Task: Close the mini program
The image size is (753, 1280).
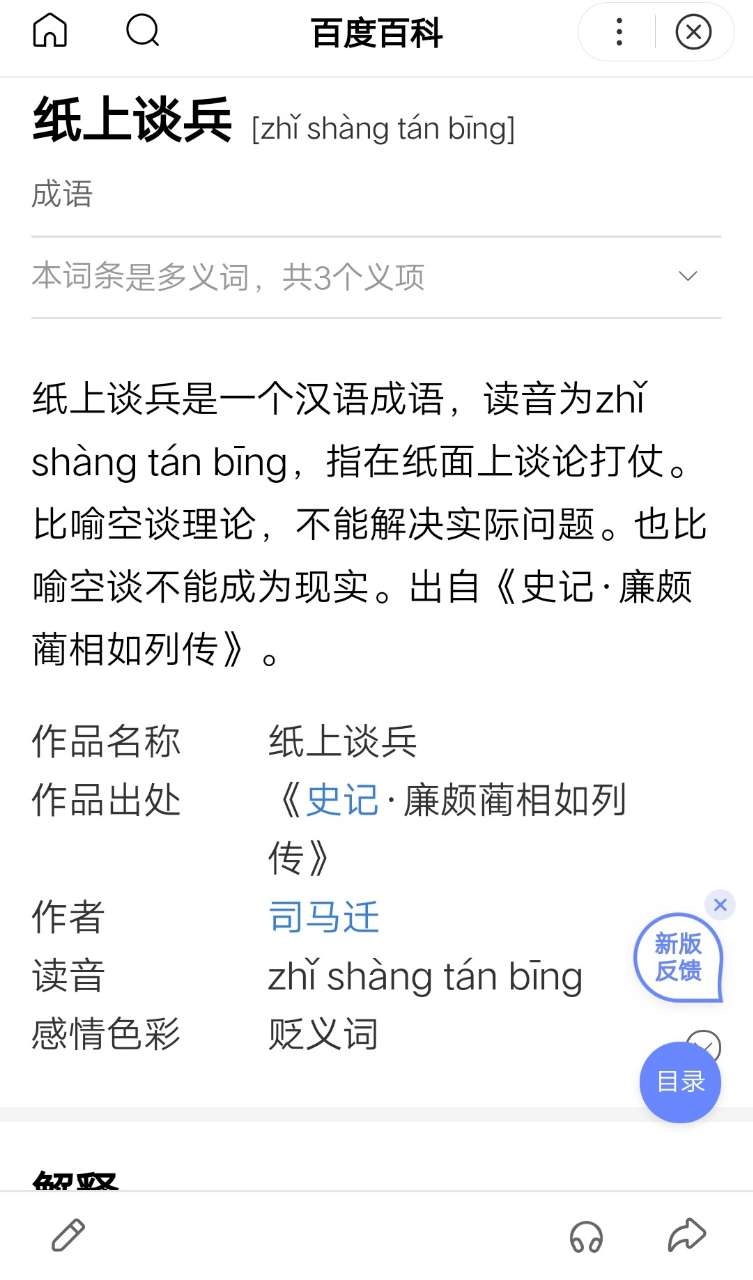Action: pyautogui.click(x=693, y=33)
